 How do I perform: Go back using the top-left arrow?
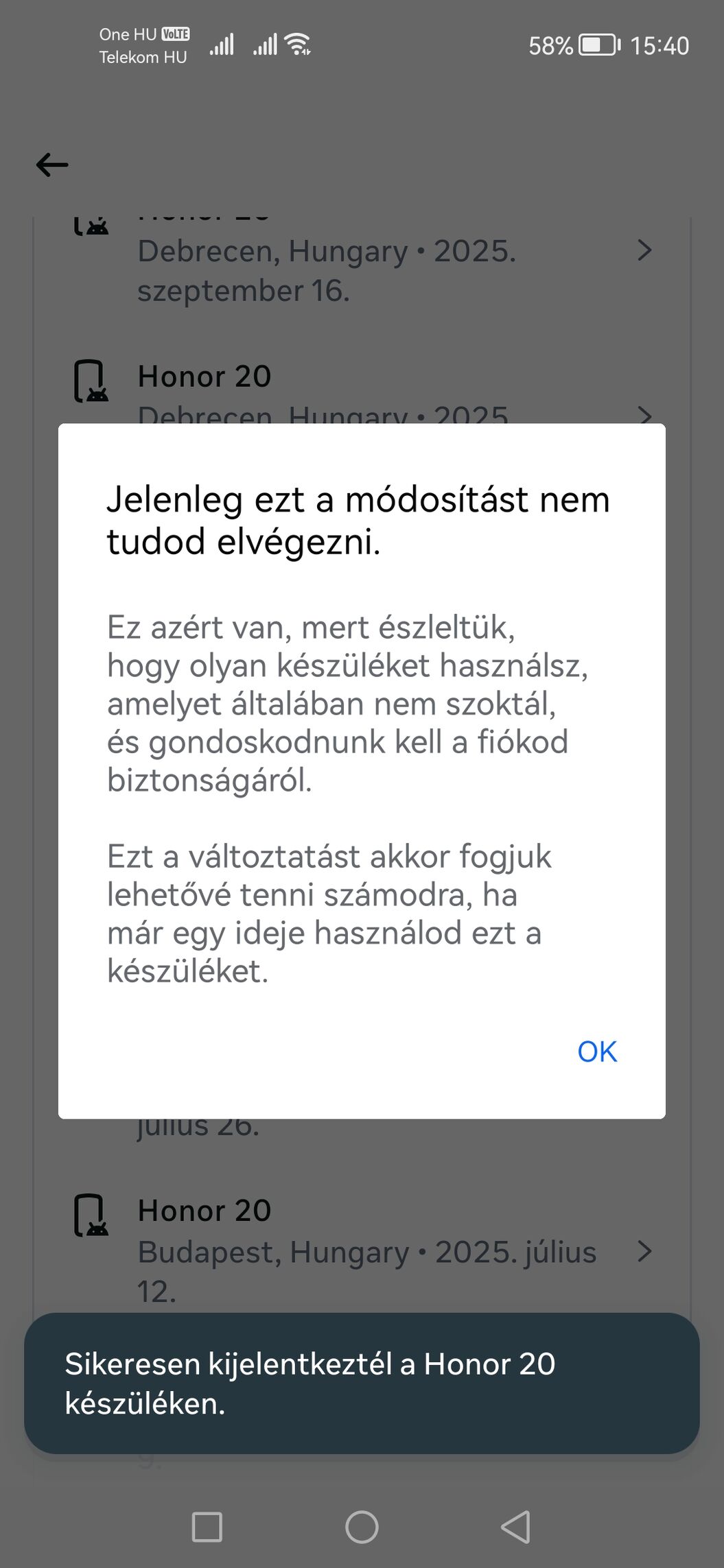click(x=52, y=165)
